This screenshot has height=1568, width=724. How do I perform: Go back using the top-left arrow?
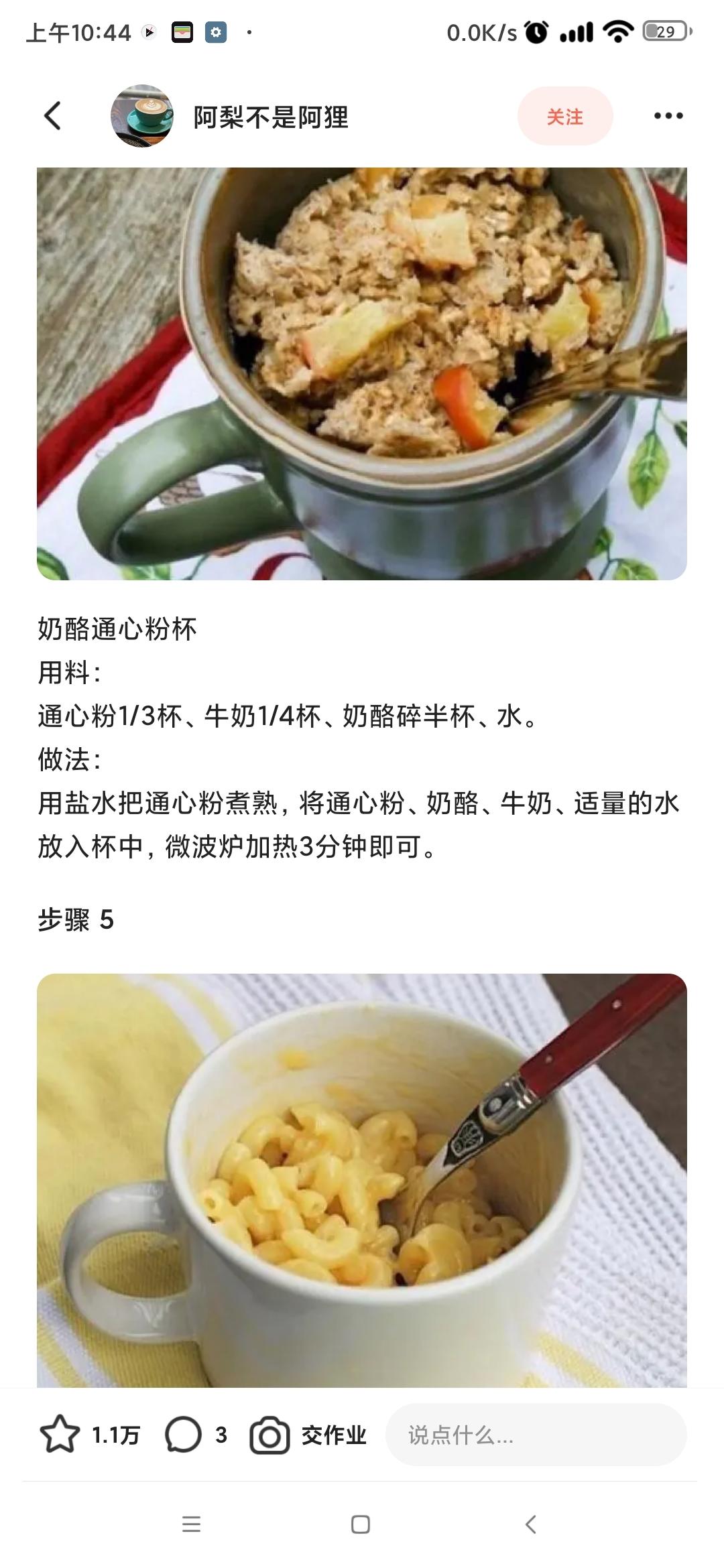52,116
